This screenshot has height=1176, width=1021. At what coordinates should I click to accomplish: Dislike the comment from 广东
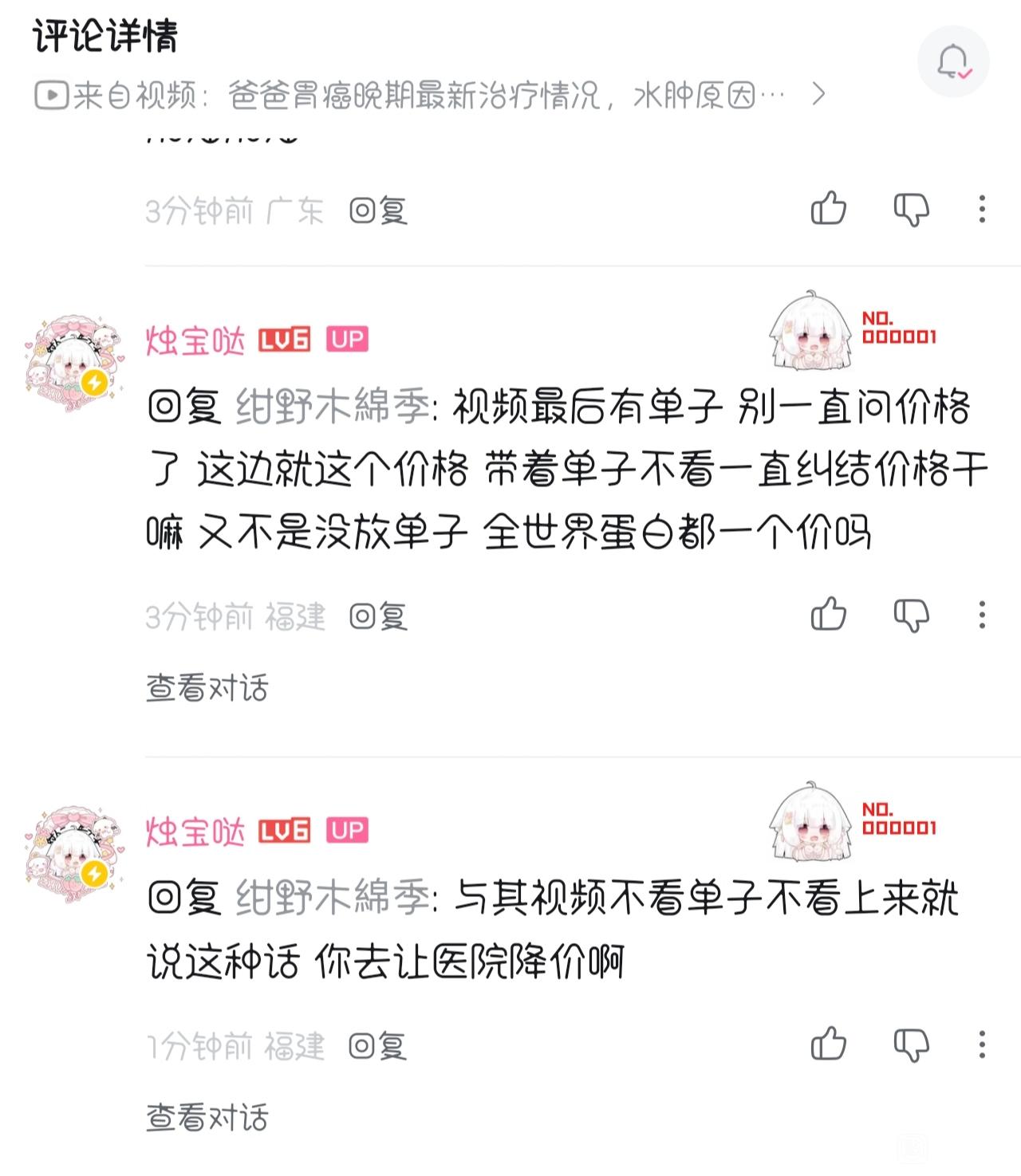tap(911, 210)
